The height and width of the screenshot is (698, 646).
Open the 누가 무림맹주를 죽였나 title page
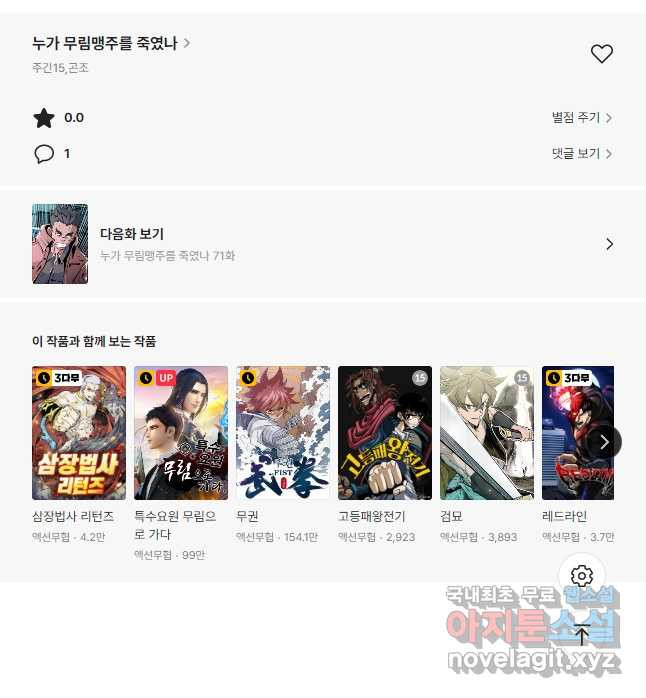(110, 43)
